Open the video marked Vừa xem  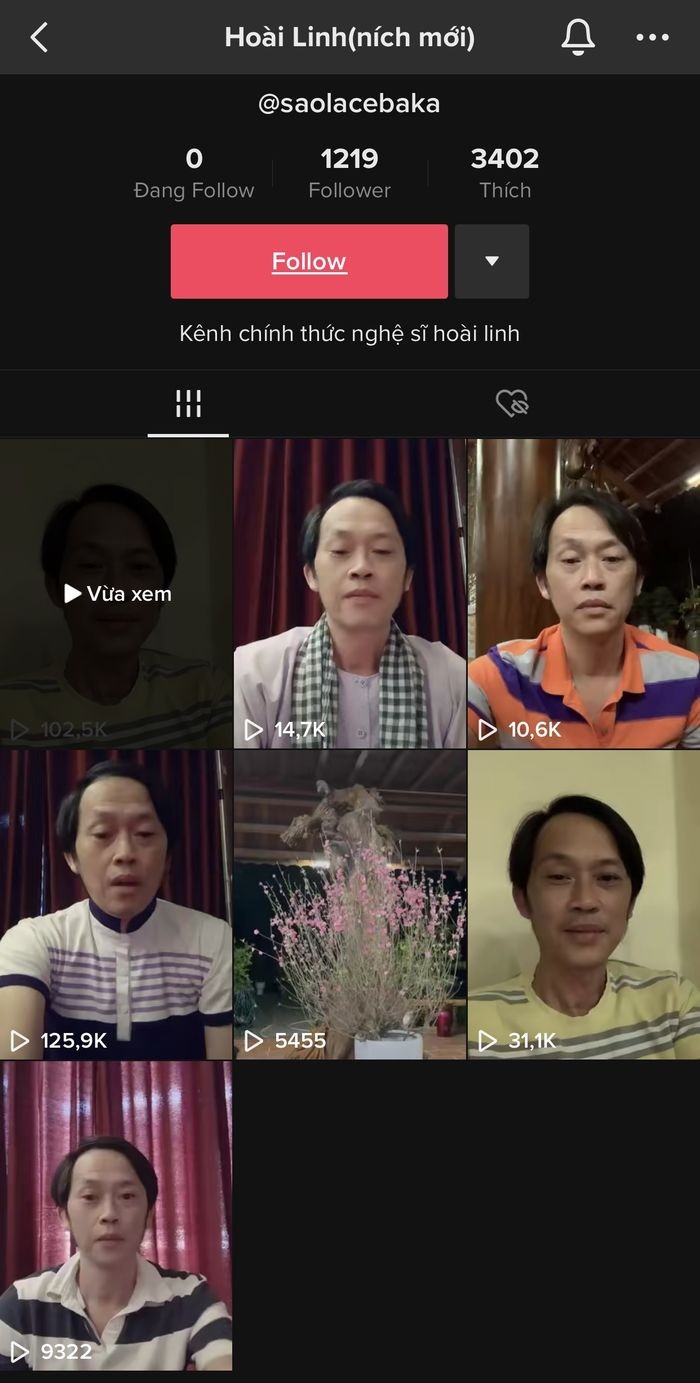point(116,594)
